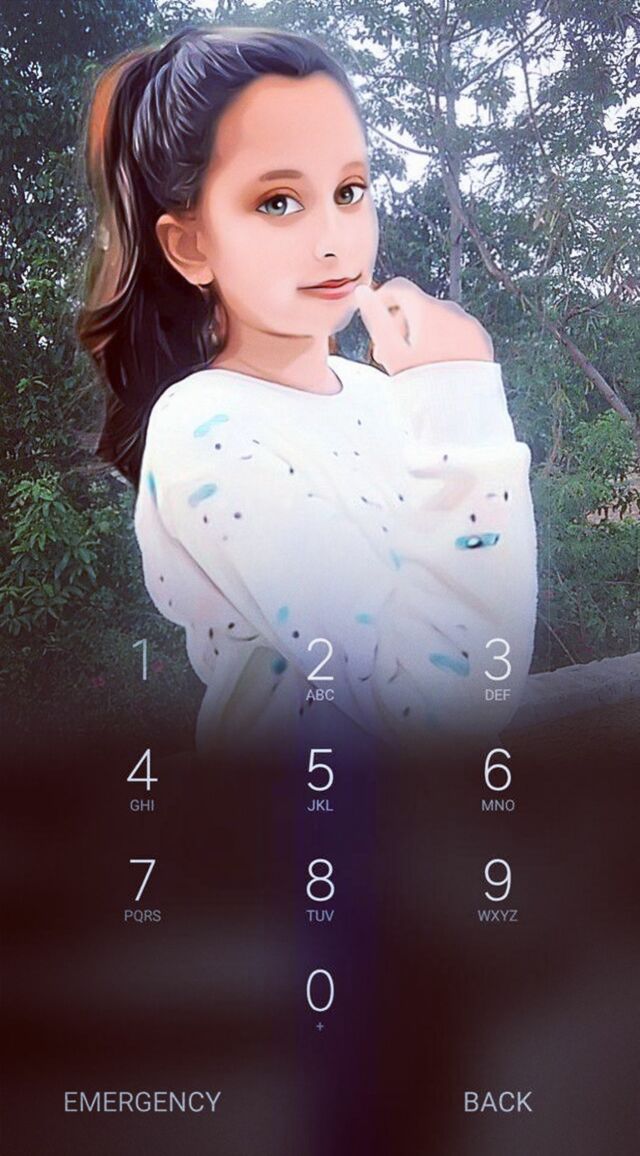Select the 7 PQRS key
Viewport: 640px width, 1156px height.
pos(142,888)
